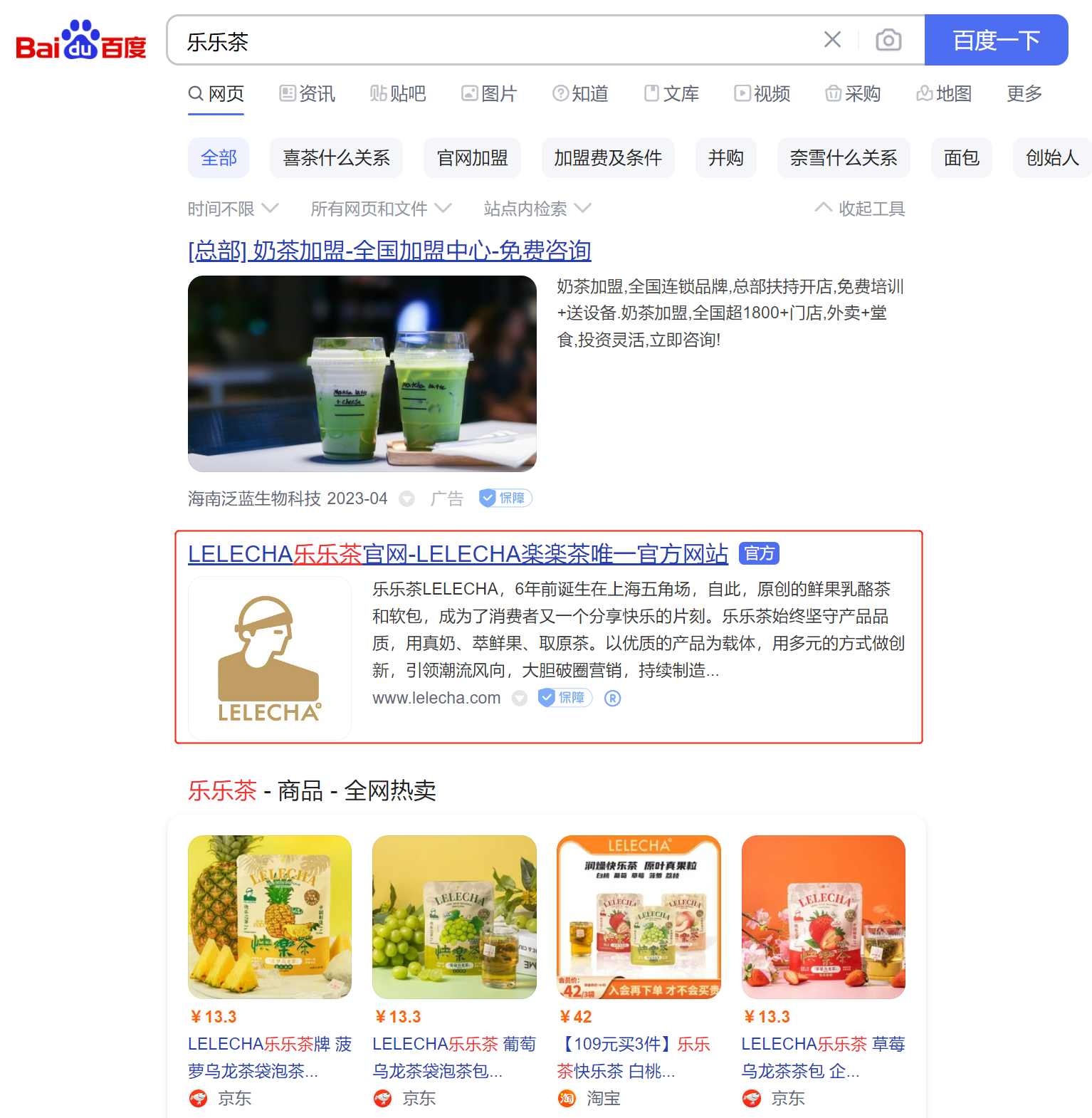The width and height of the screenshot is (1092, 1118).
Task: Clear the search box text
Action: [832, 40]
